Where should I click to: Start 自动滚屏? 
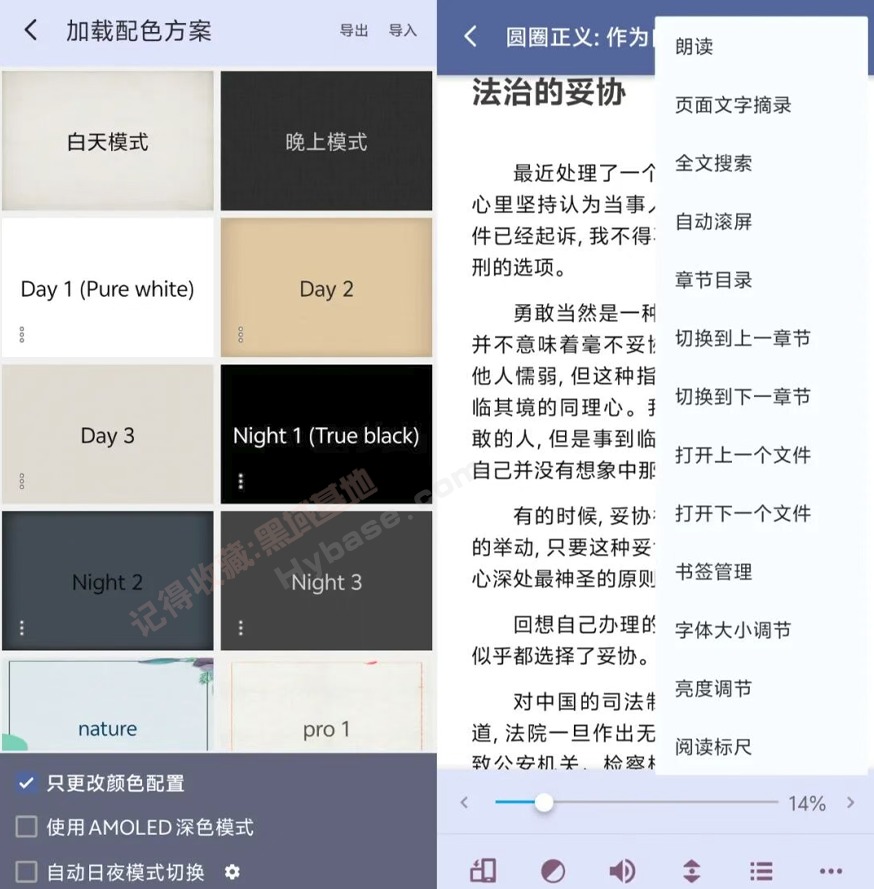713,221
